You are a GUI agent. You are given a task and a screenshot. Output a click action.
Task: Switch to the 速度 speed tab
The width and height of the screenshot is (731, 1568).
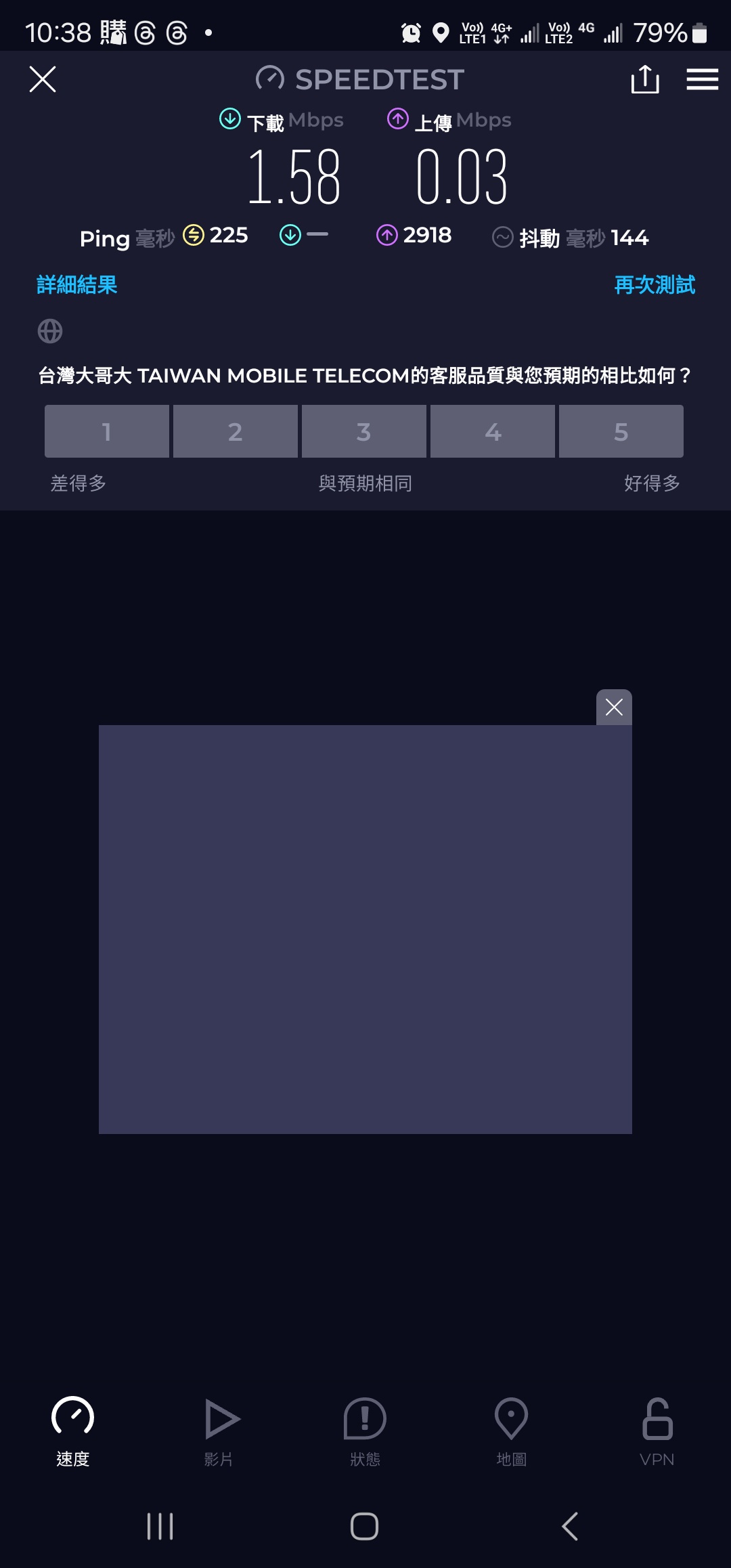(x=72, y=1430)
